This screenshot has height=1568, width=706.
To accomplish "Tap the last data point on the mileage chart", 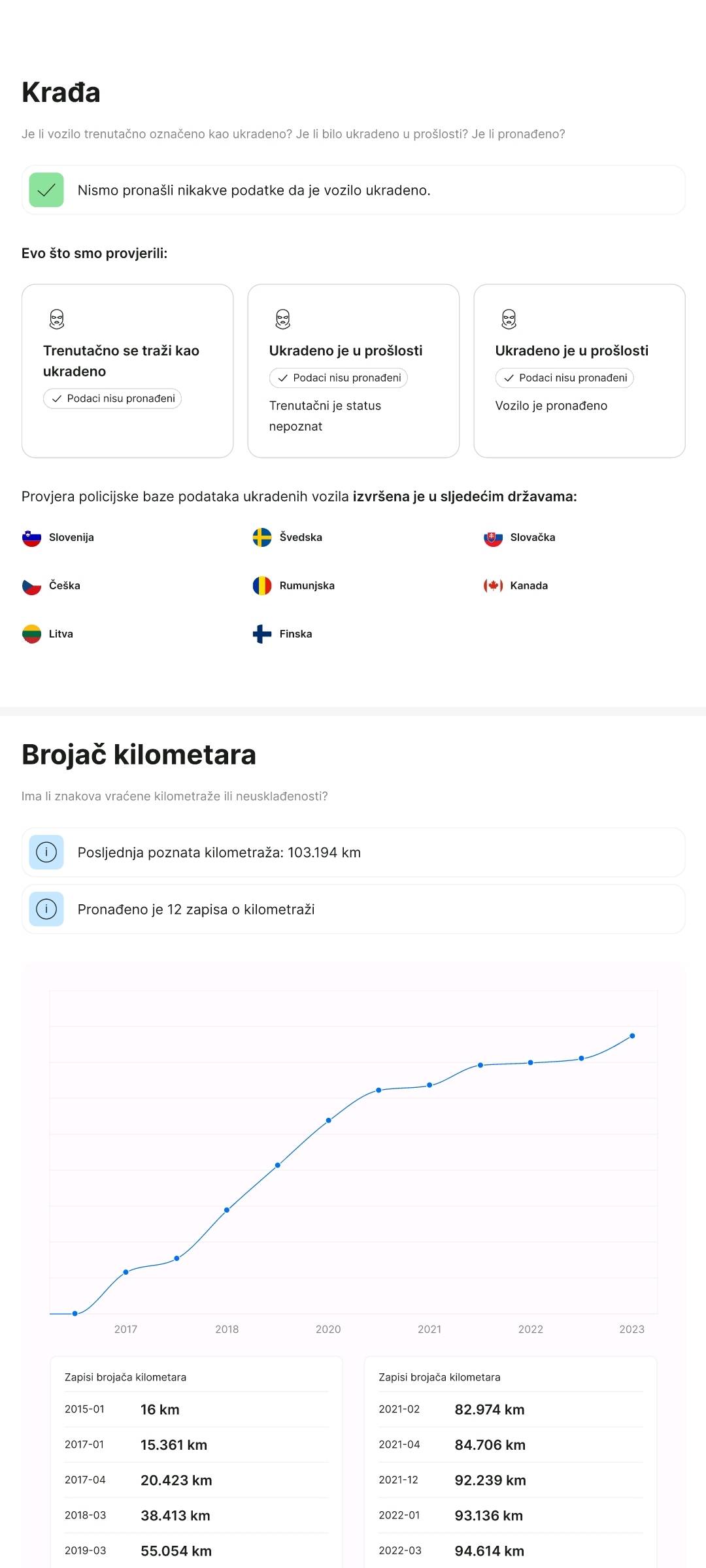I will [632, 1036].
